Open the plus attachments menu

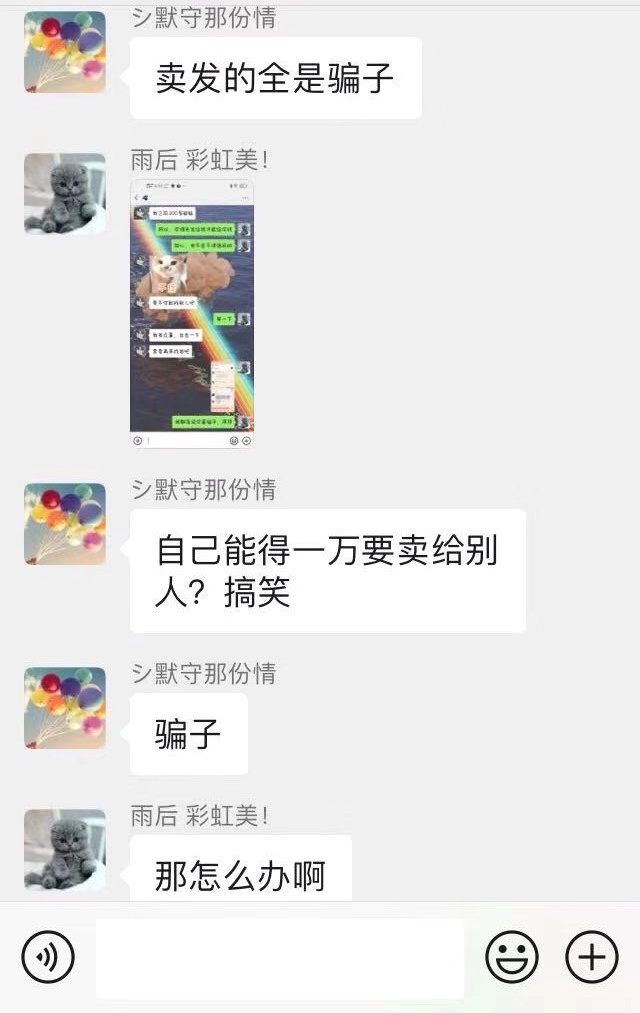click(x=592, y=957)
